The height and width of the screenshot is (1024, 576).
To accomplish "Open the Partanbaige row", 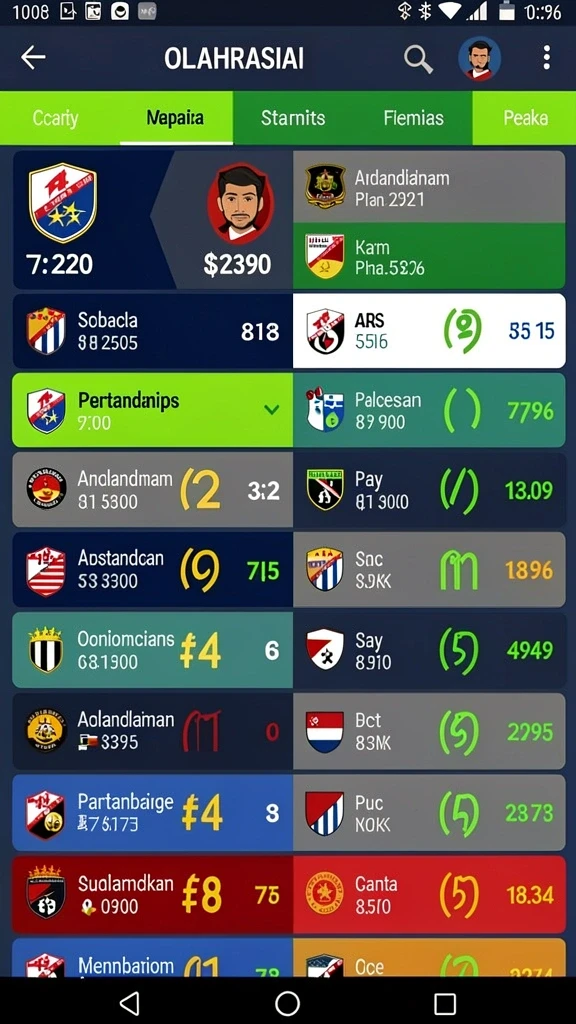I will point(153,813).
